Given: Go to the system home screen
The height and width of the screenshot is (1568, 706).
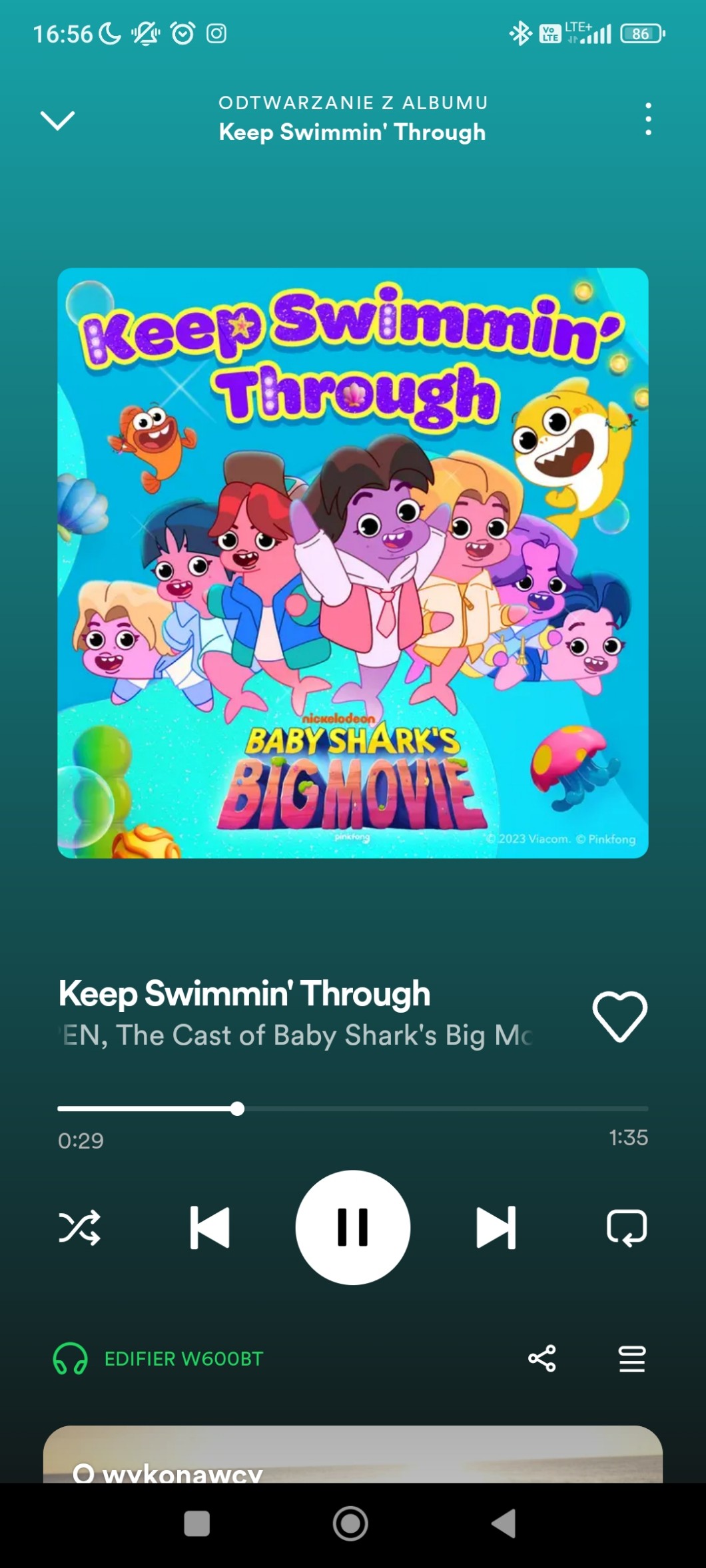Looking at the screenshot, I should pyautogui.click(x=350, y=1523).
